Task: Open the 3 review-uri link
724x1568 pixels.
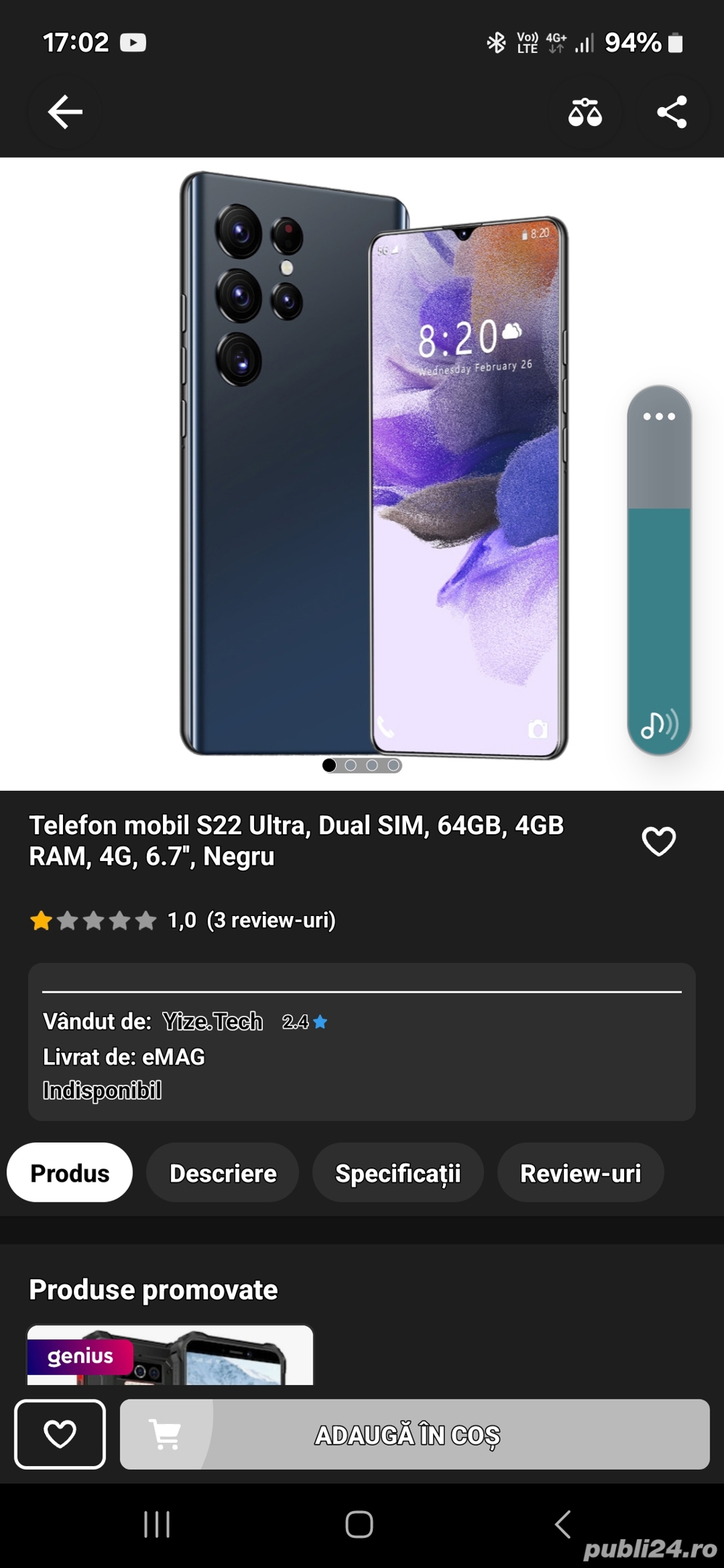Action: point(272,921)
